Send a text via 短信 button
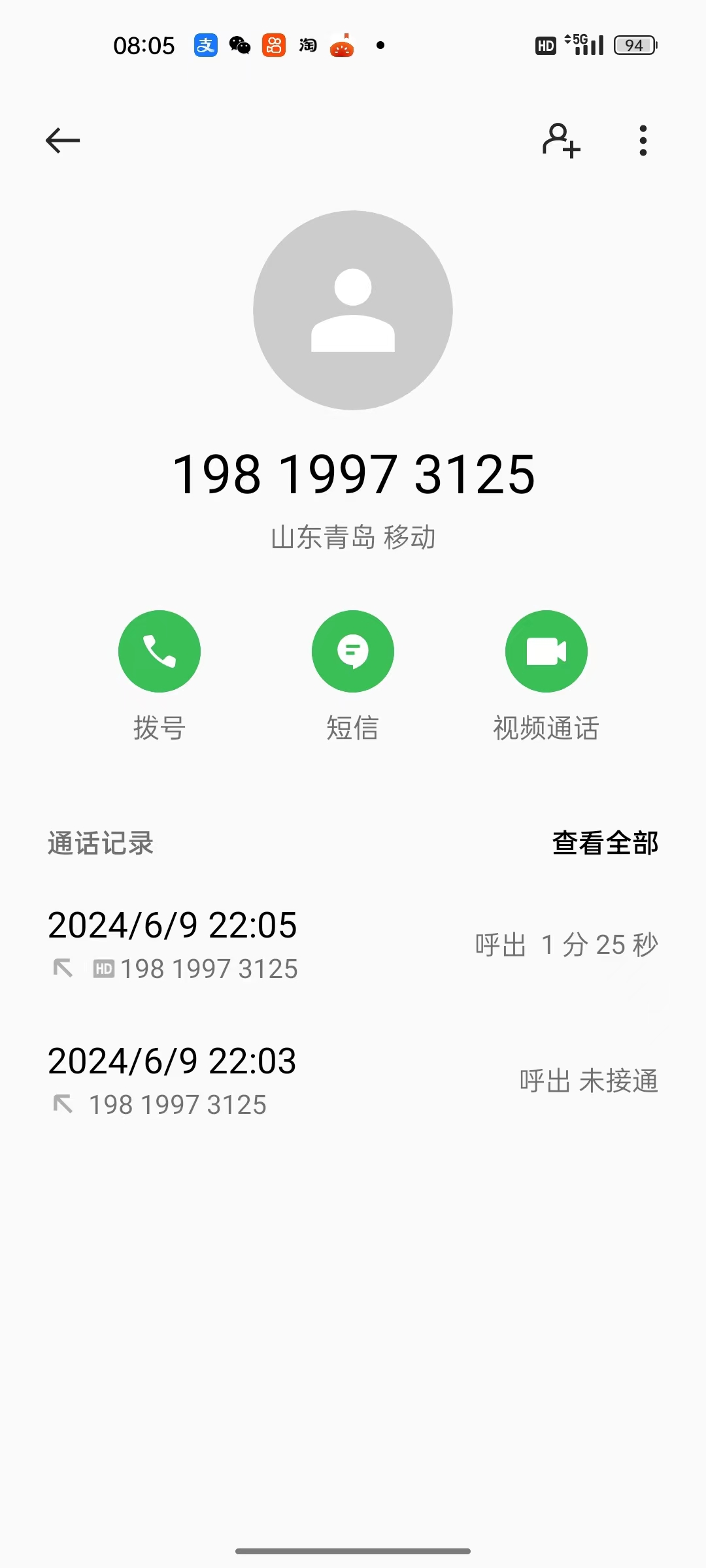706x1568 pixels. (352, 651)
